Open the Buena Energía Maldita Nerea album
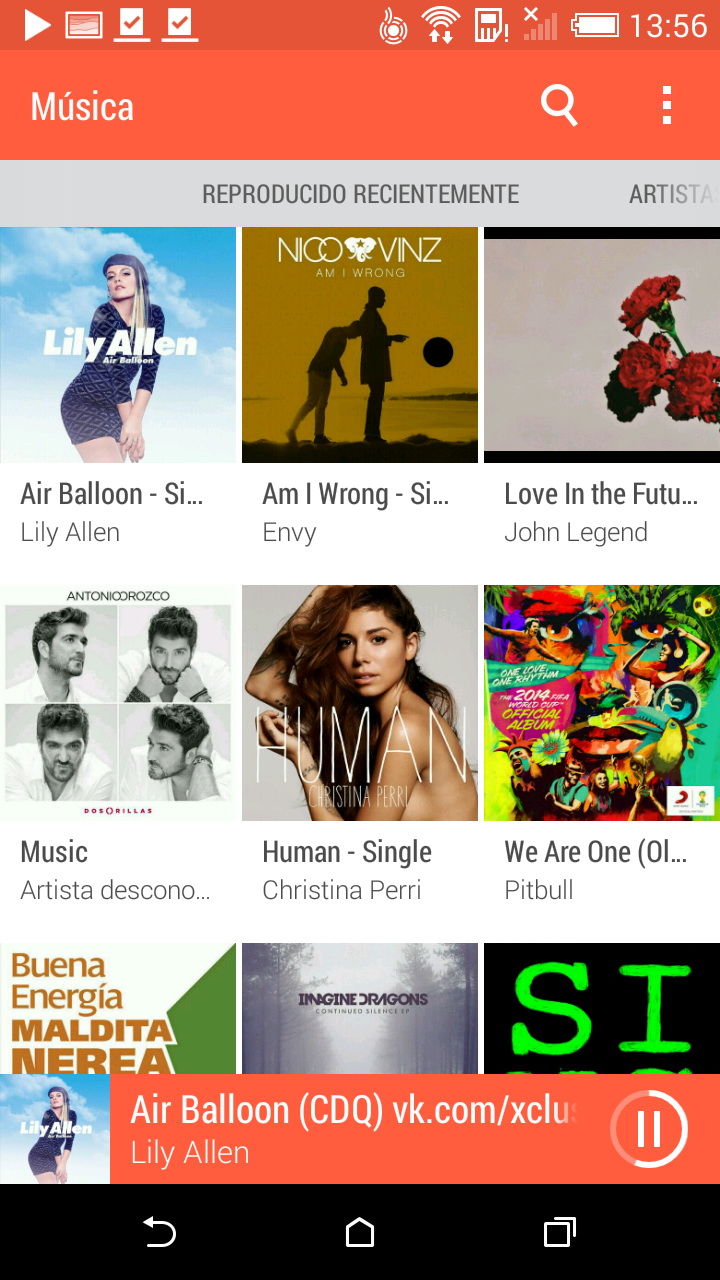Image resolution: width=720 pixels, height=1280 pixels. 118,1008
